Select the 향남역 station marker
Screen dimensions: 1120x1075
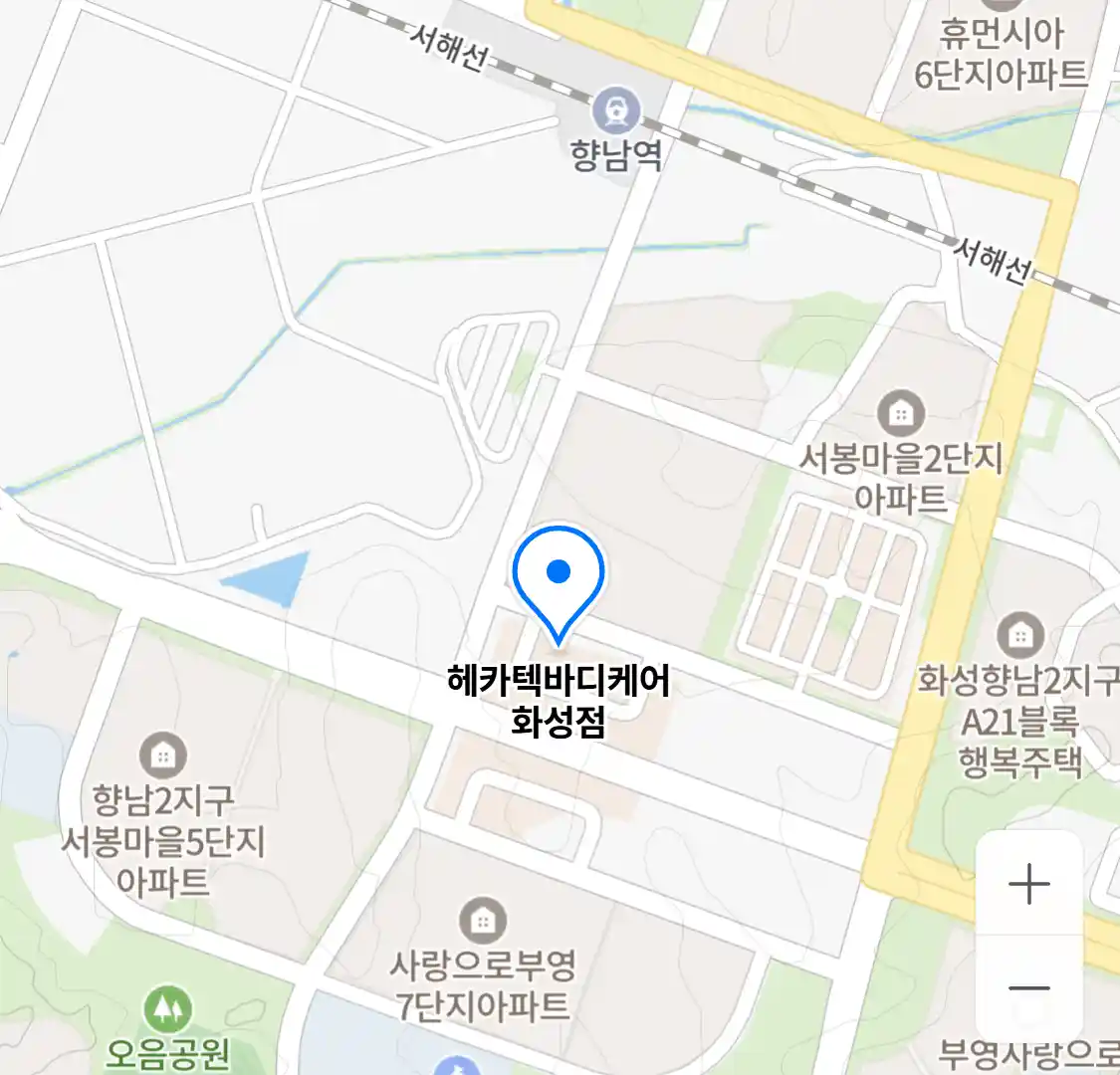tap(615, 110)
